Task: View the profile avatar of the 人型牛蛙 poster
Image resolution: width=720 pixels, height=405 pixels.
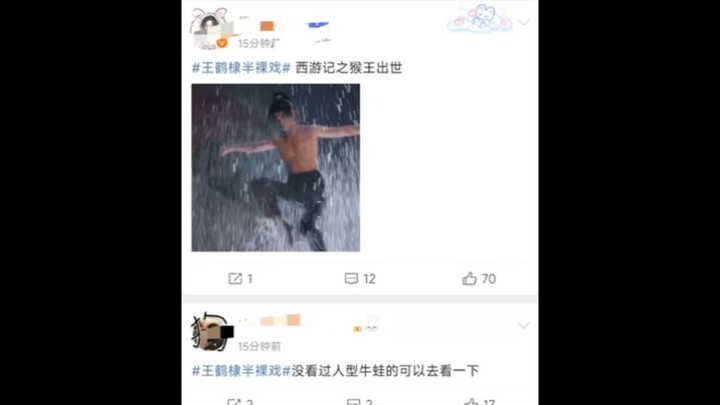Action: [x=207, y=333]
